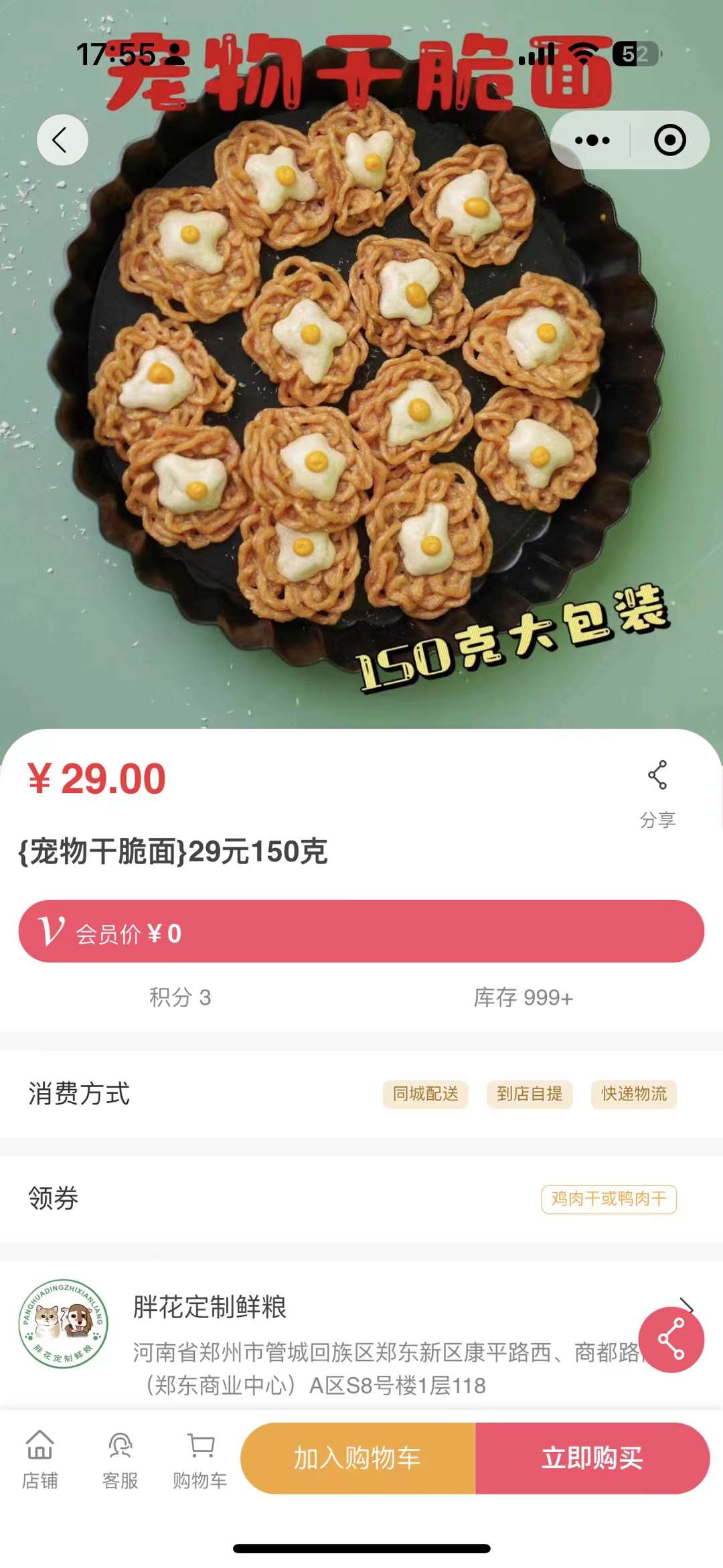Go back using the top-left arrow
Viewport: 723px width, 1568px height.
point(62,140)
